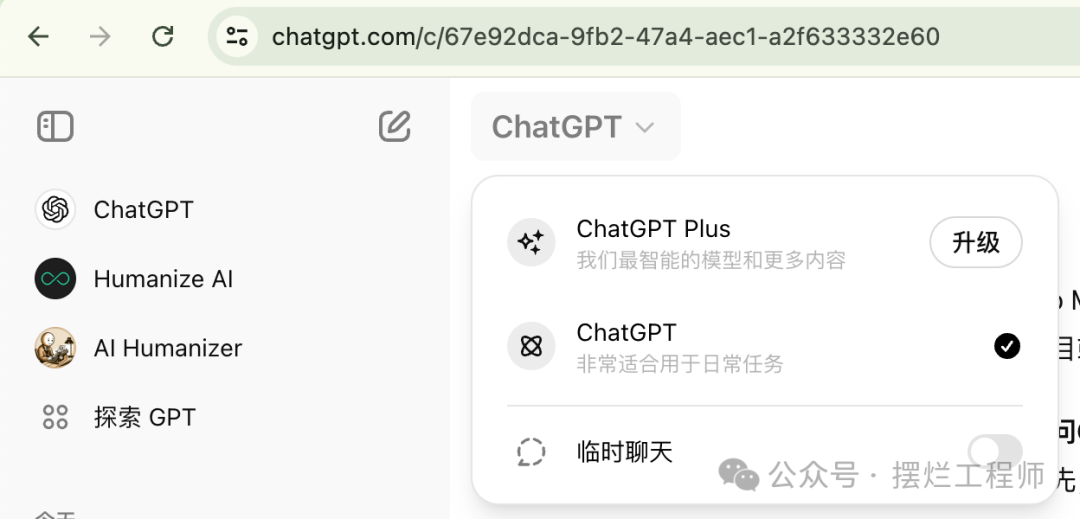Open 探索 GPT in the sidebar
Image resolution: width=1080 pixels, height=519 pixels.
pyautogui.click(x=144, y=417)
